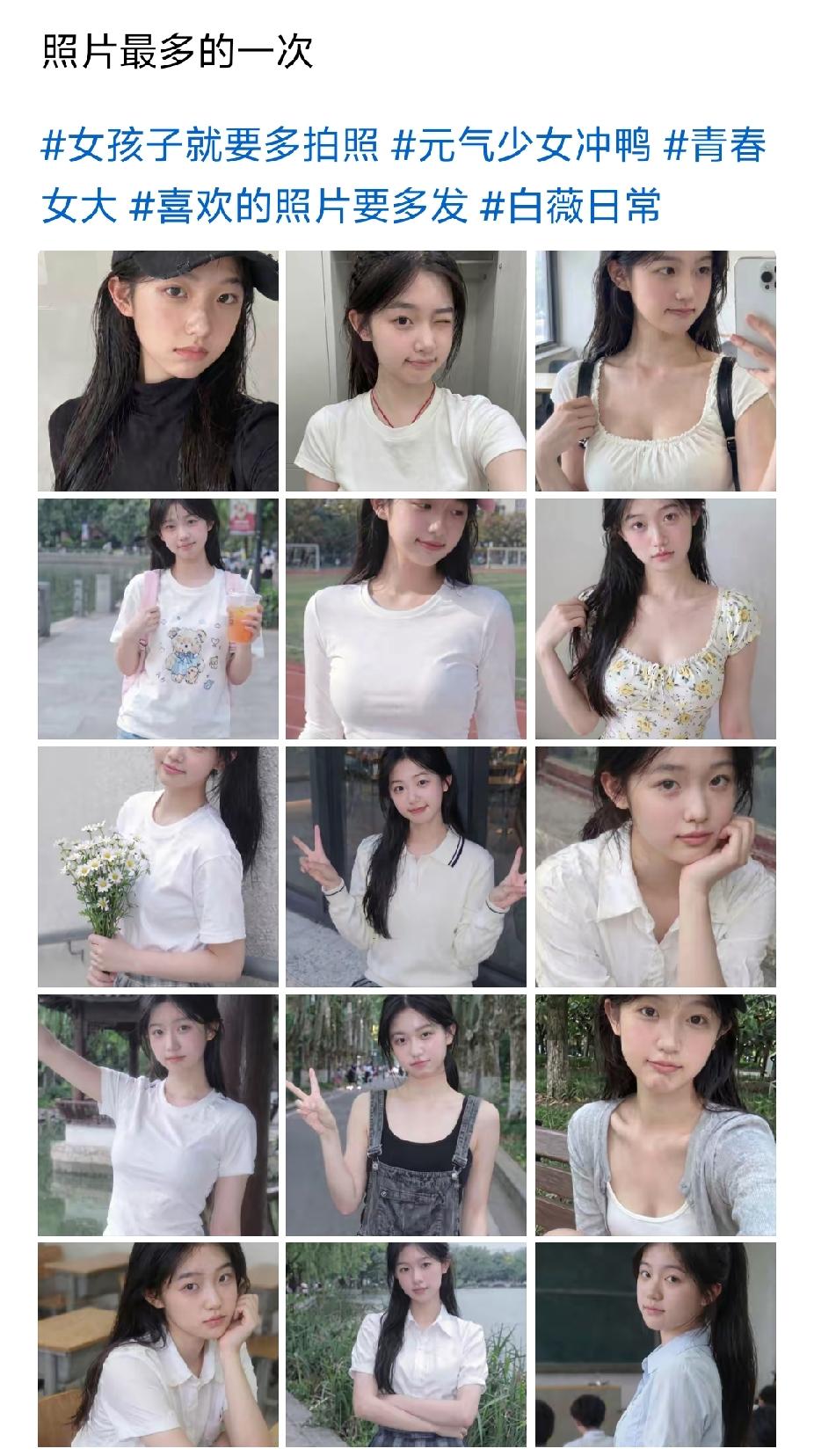814x1456 pixels.
Task: Open the denim overalls peace sign photo
Action: 406,1115
